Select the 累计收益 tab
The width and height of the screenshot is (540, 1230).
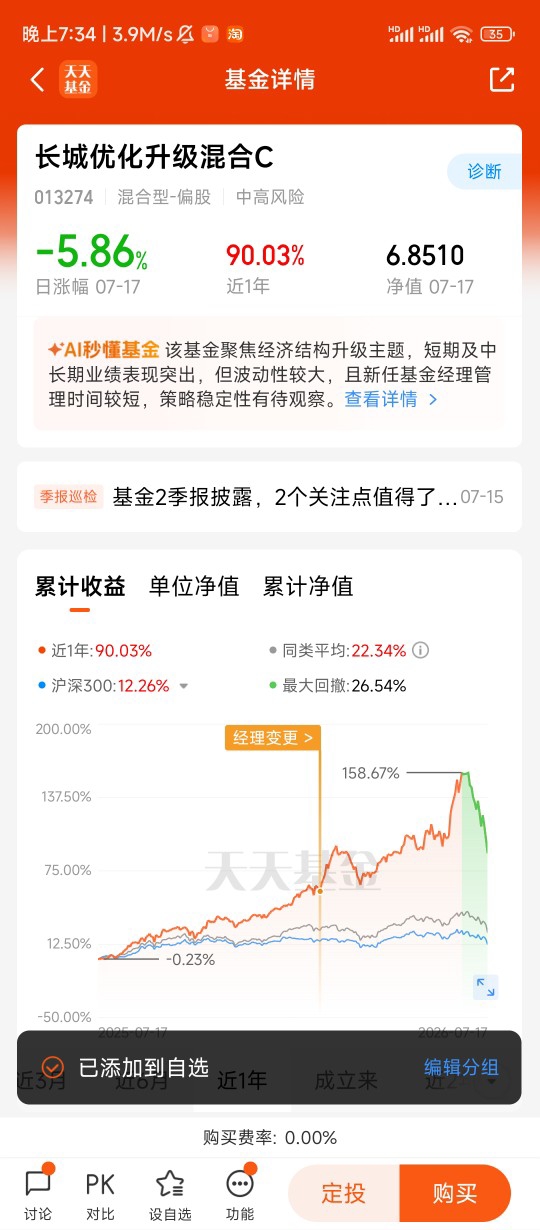click(80, 586)
